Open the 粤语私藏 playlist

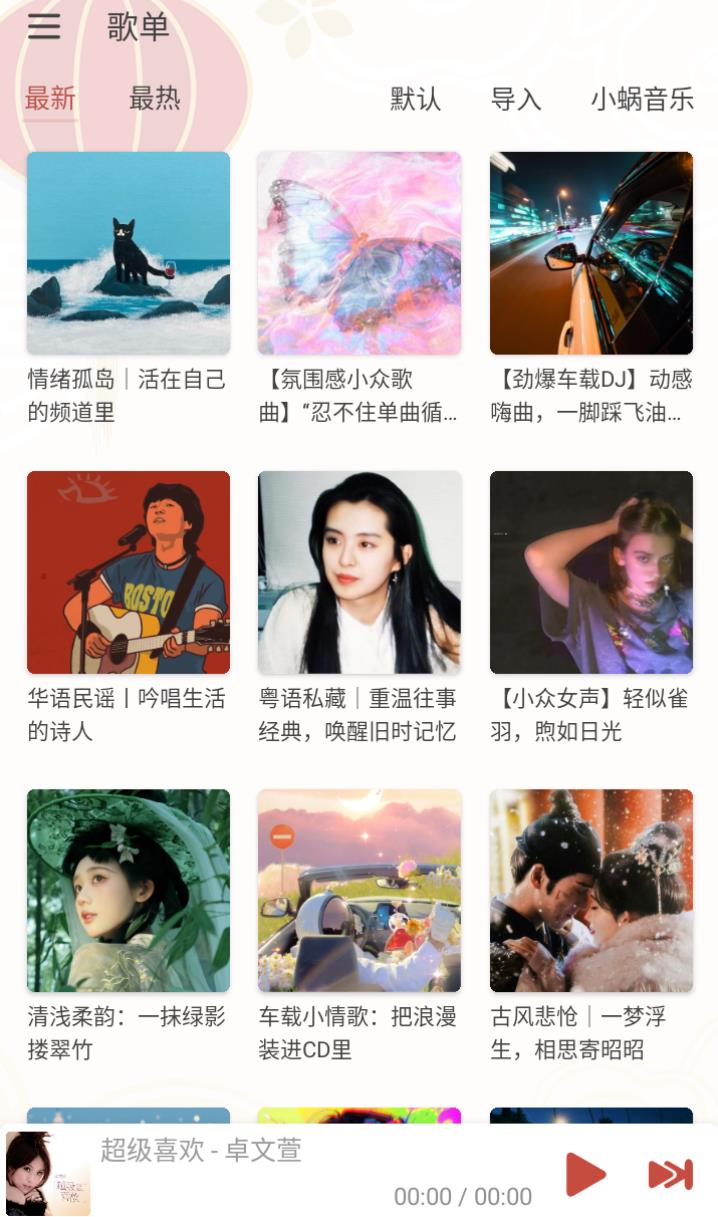(x=359, y=572)
